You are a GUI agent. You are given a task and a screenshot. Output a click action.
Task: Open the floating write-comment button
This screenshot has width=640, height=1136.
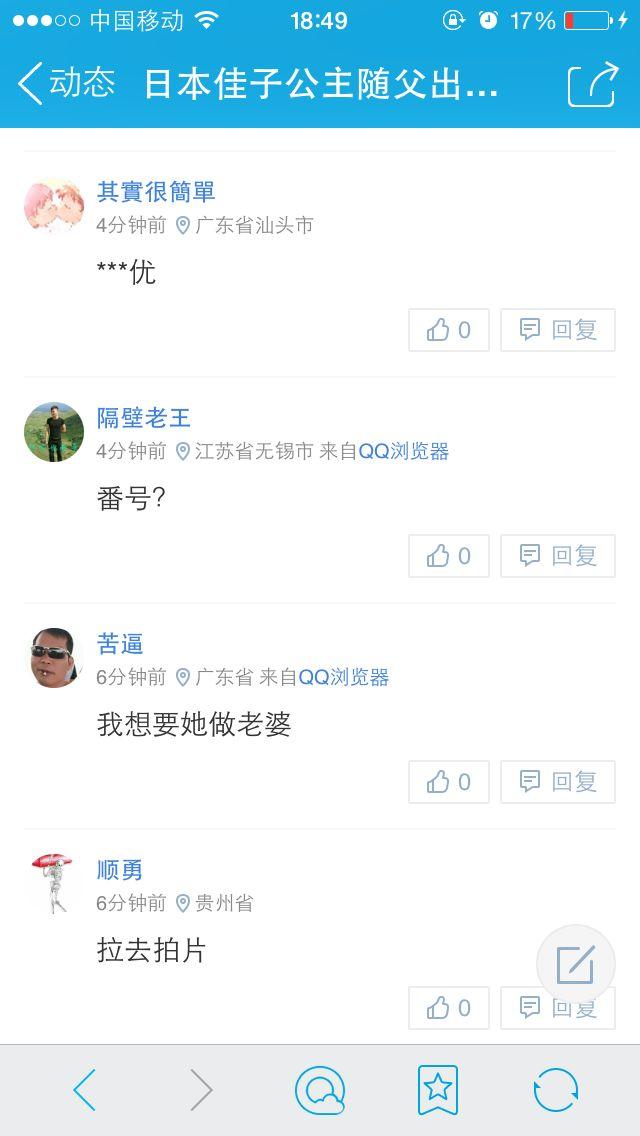pyautogui.click(x=575, y=964)
